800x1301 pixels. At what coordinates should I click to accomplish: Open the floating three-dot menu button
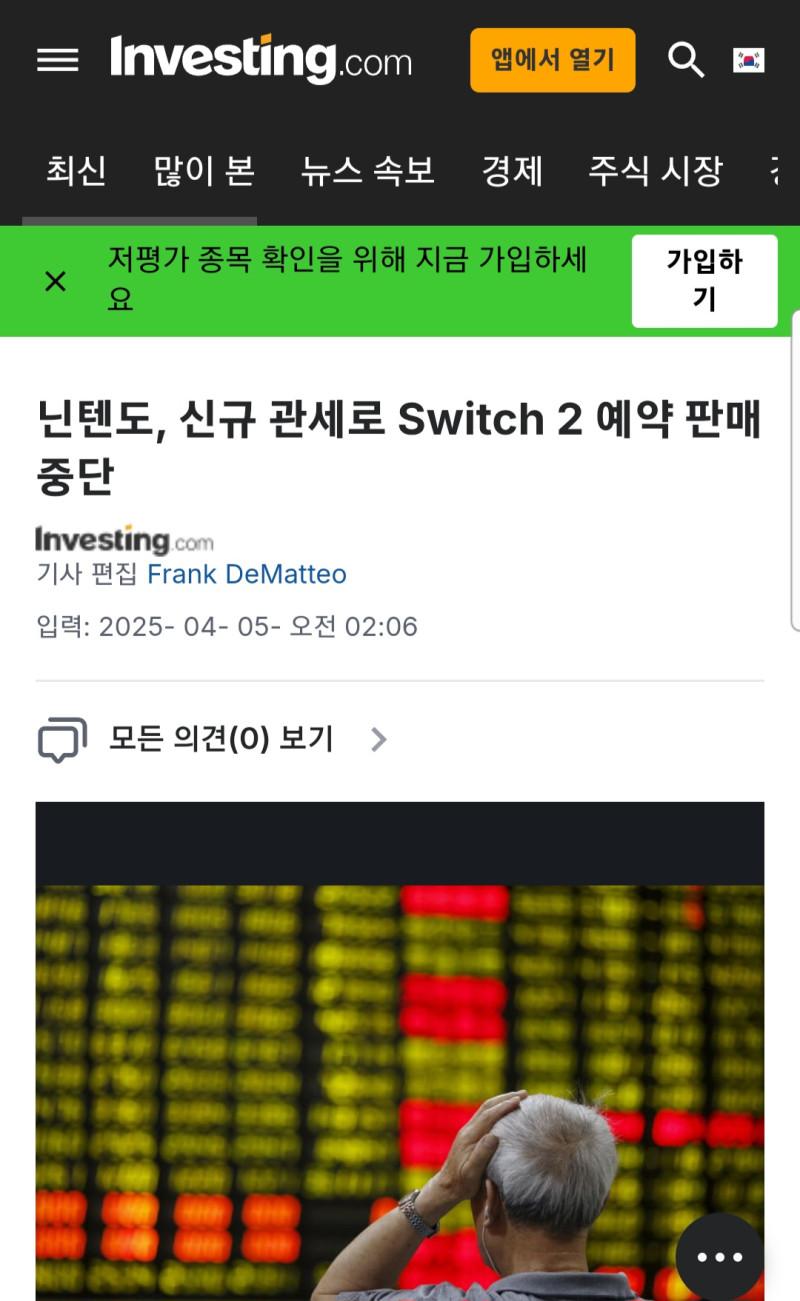719,1257
